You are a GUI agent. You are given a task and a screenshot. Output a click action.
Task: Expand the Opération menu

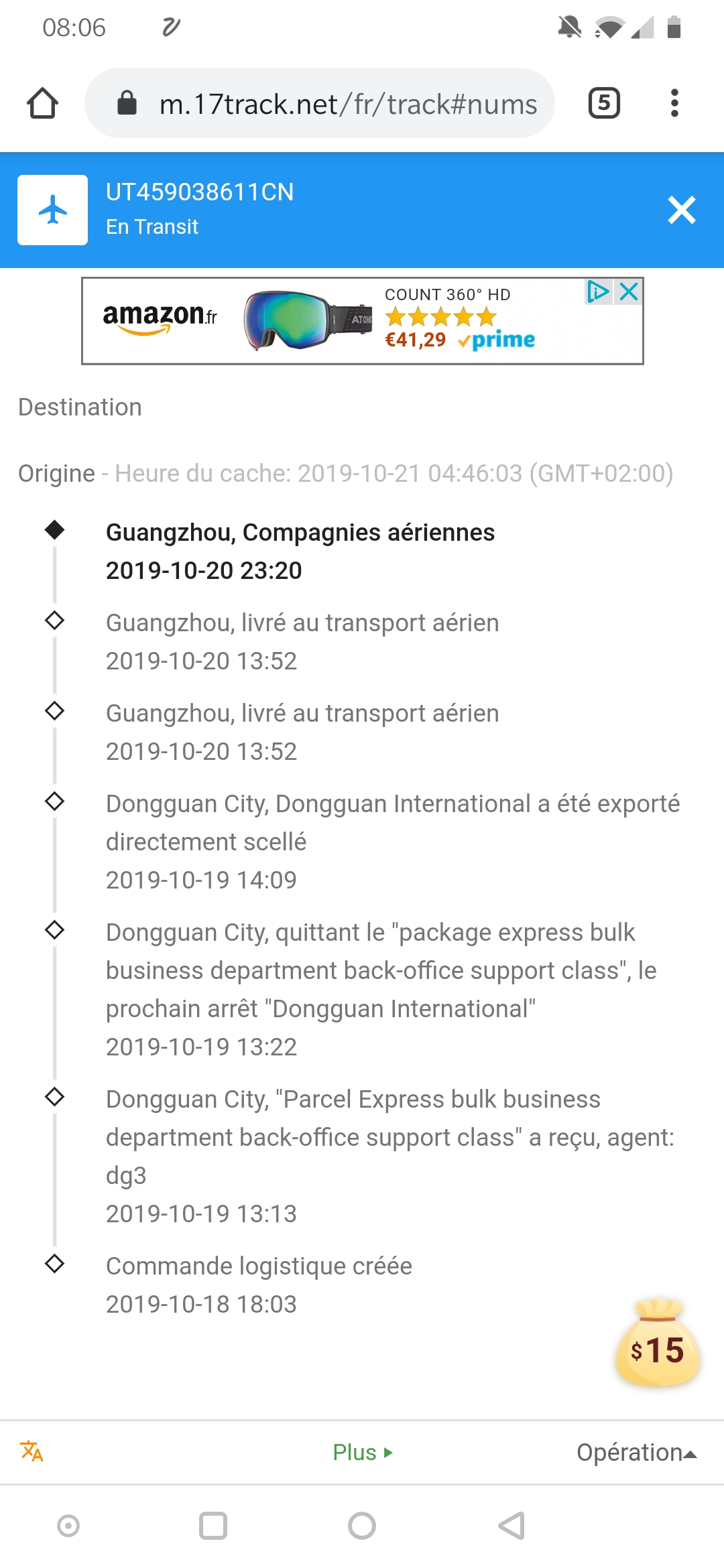(x=636, y=1452)
